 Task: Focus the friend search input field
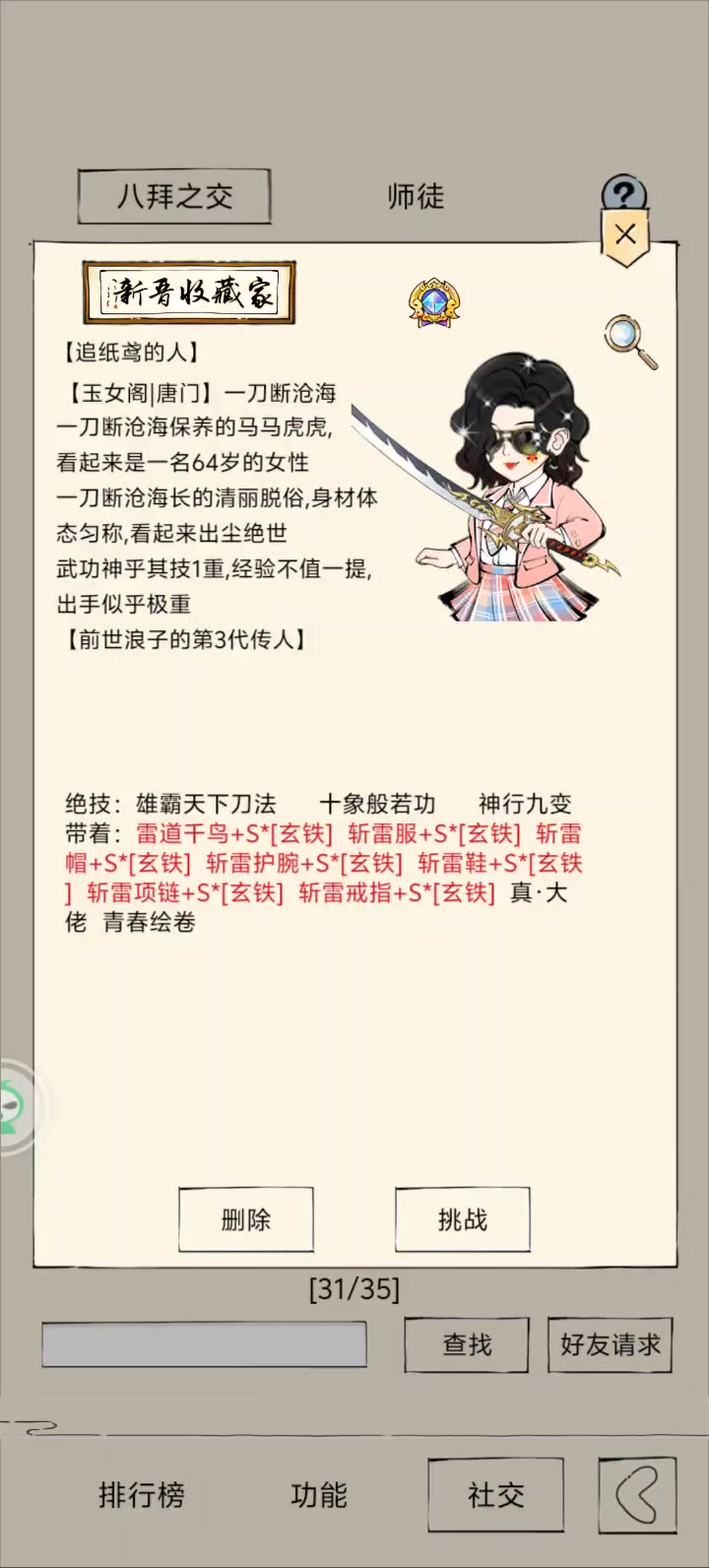click(204, 1344)
